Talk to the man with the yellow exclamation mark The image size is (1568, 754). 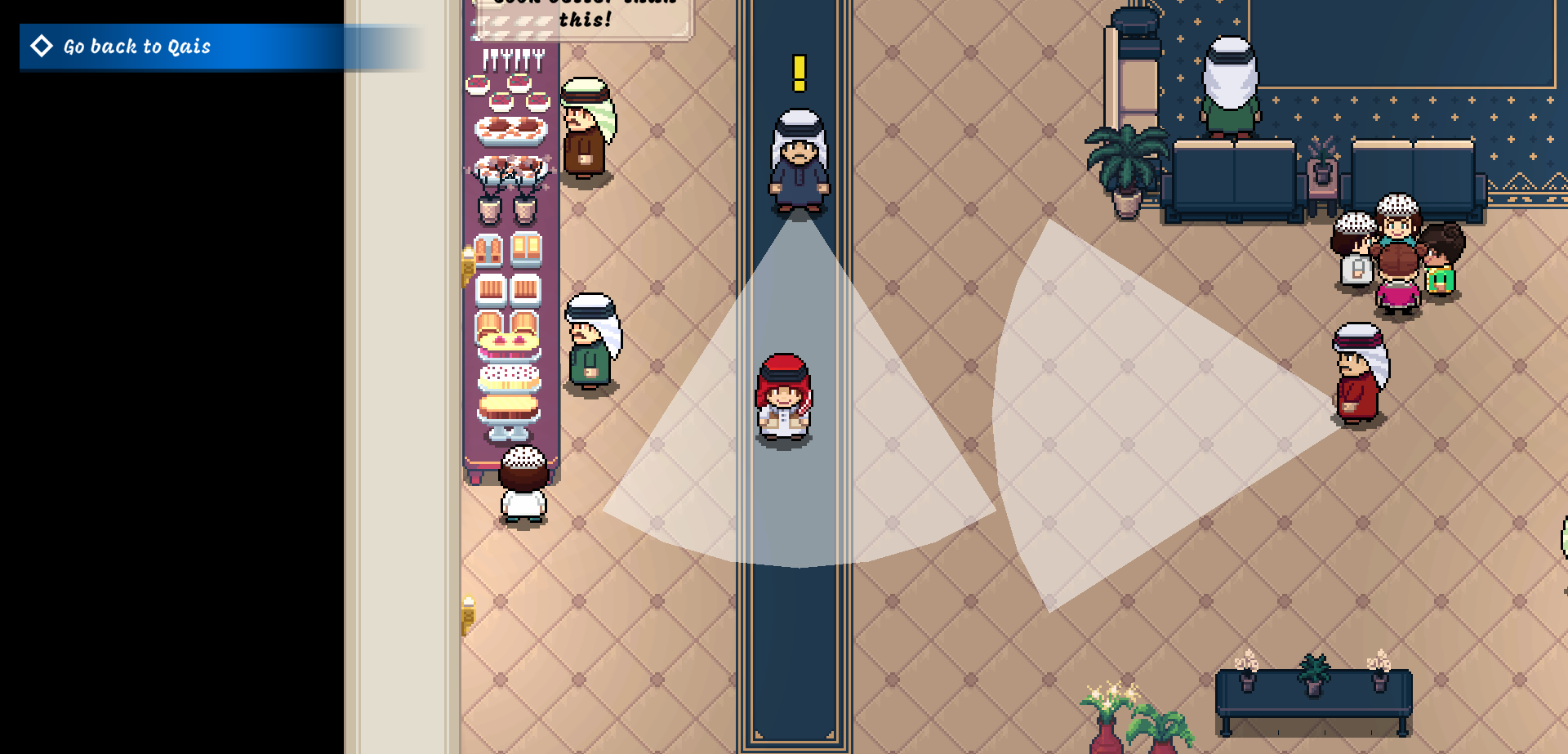[799, 163]
